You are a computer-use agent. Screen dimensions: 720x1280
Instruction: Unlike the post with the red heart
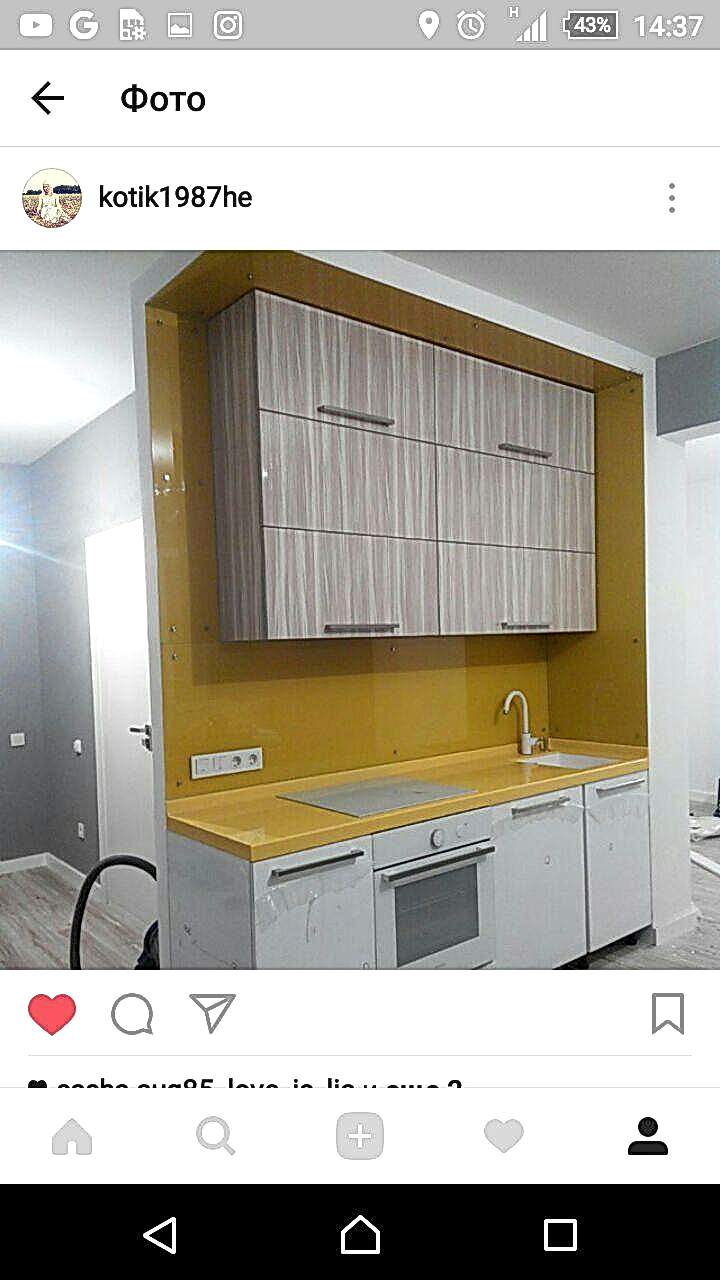point(52,1014)
